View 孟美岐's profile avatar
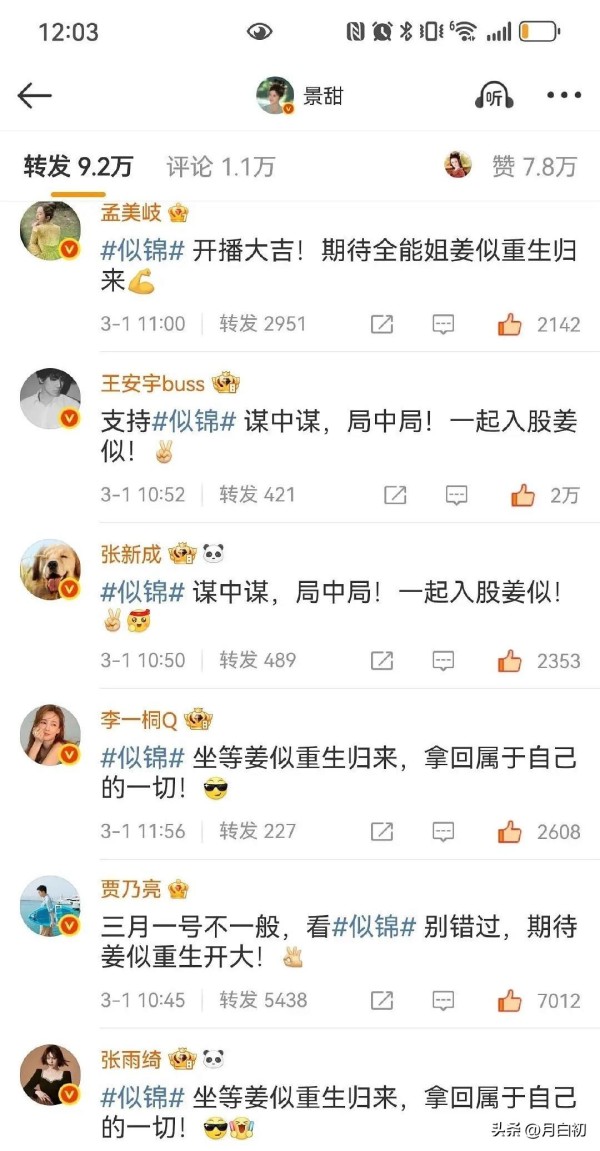This screenshot has width=600, height=1151. [50, 231]
